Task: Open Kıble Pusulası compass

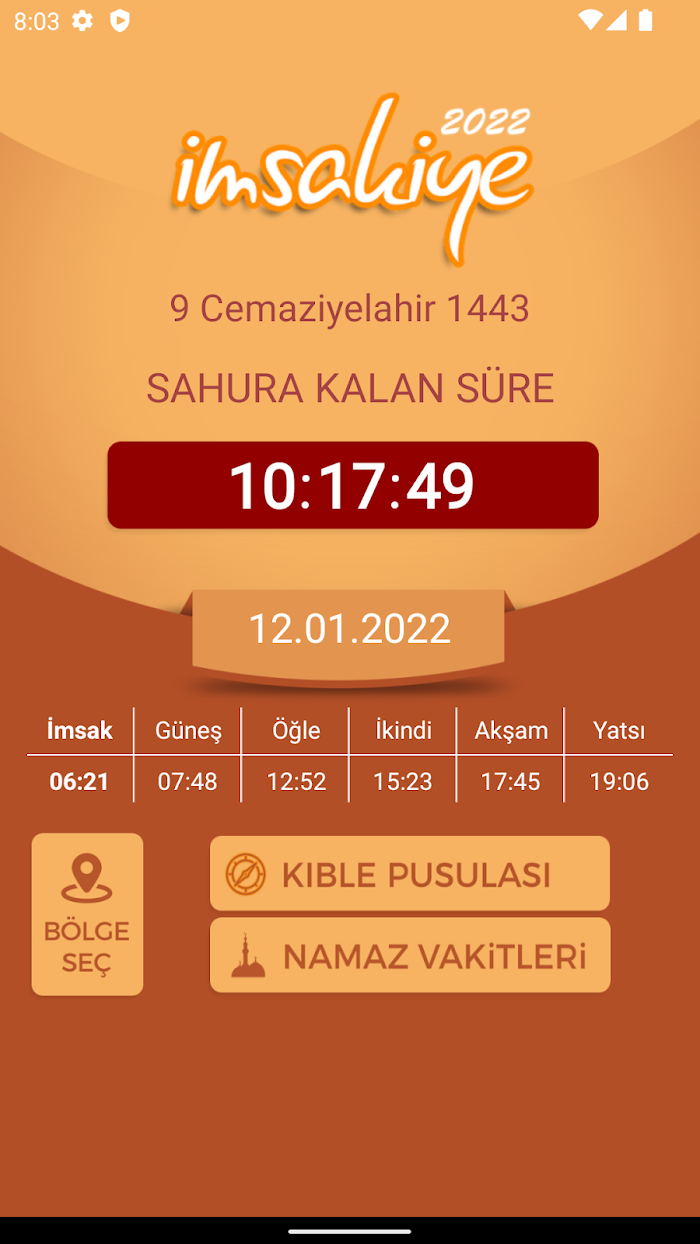Action: coord(409,874)
